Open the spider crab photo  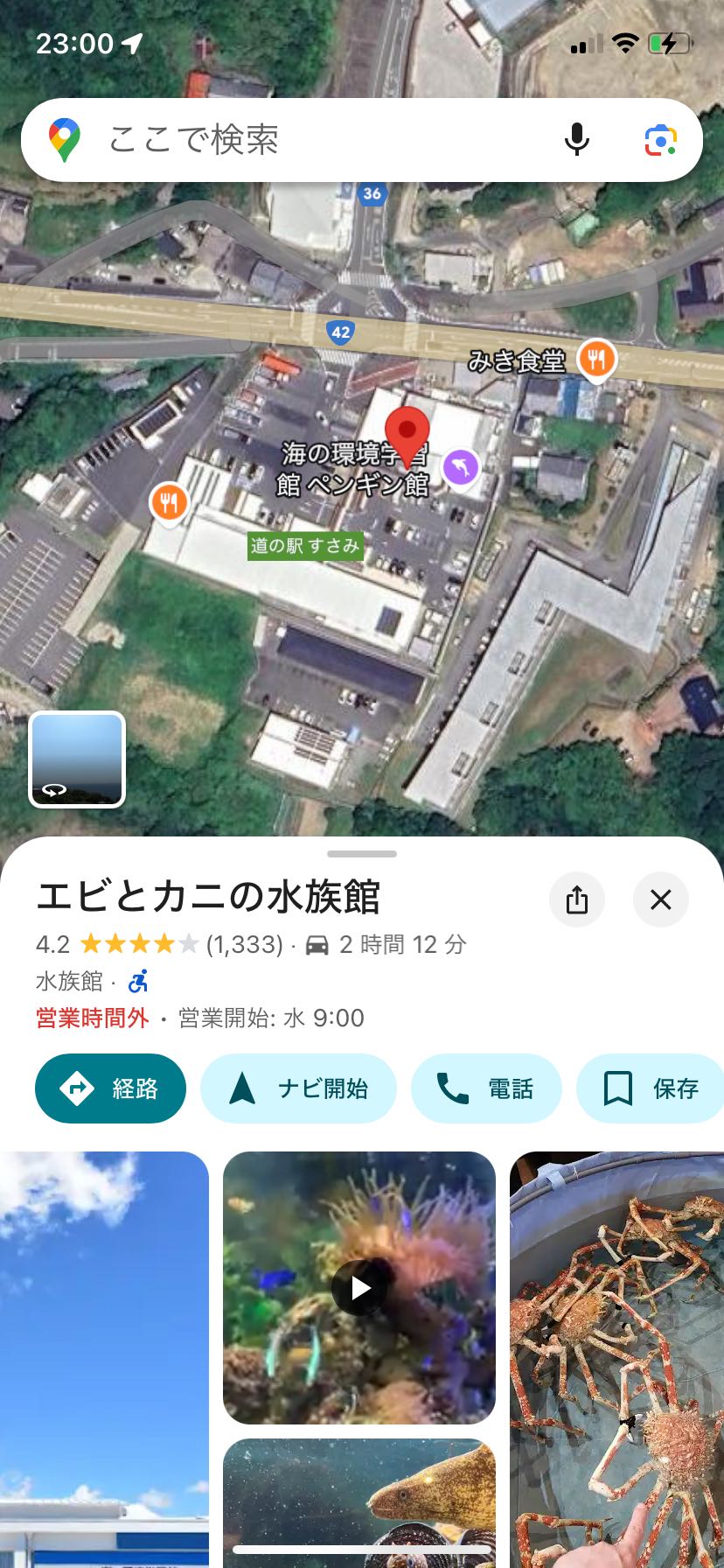pos(617,1360)
